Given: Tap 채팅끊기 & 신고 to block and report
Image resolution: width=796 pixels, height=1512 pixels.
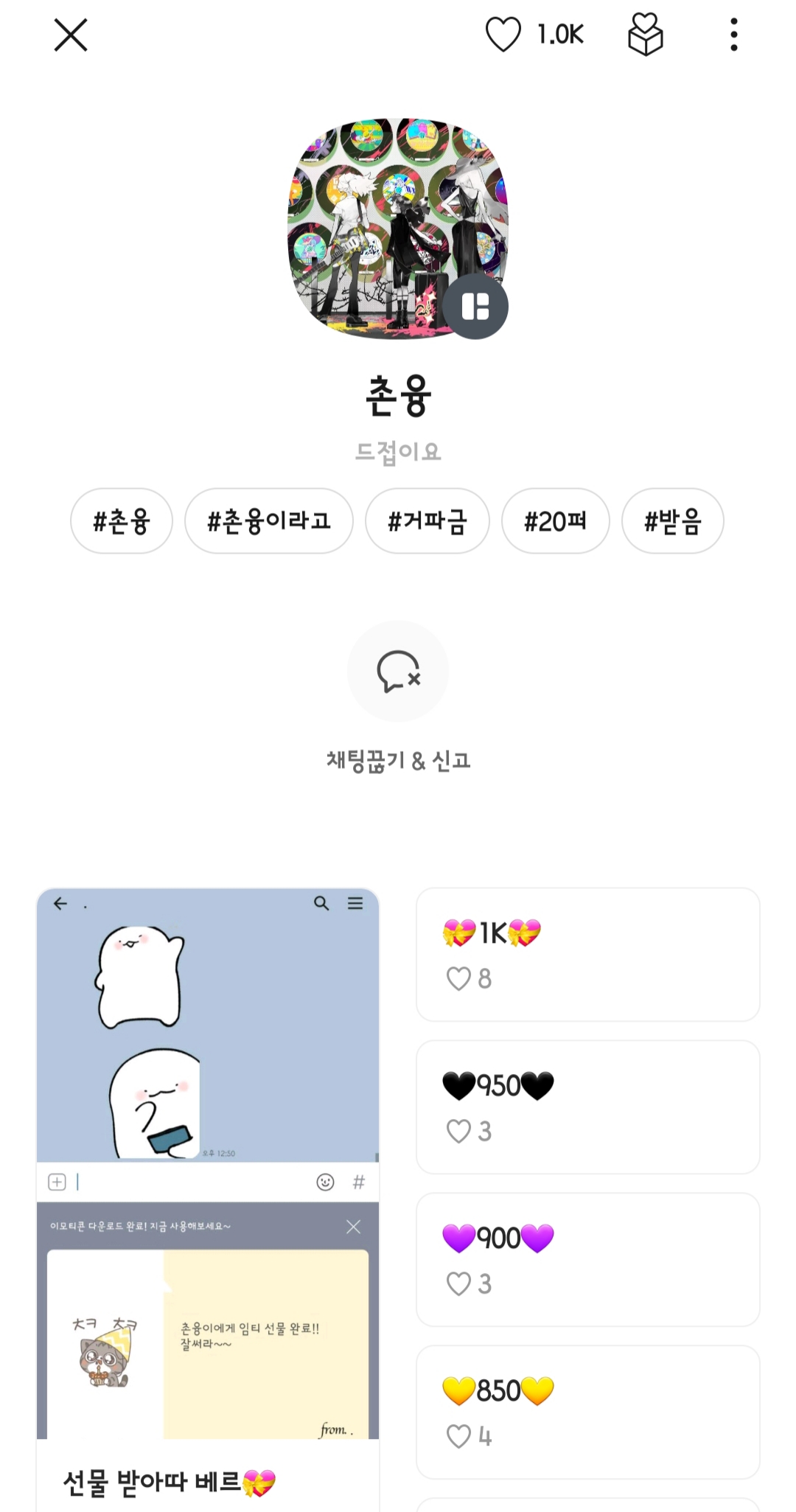Looking at the screenshot, I should point(398,672).
